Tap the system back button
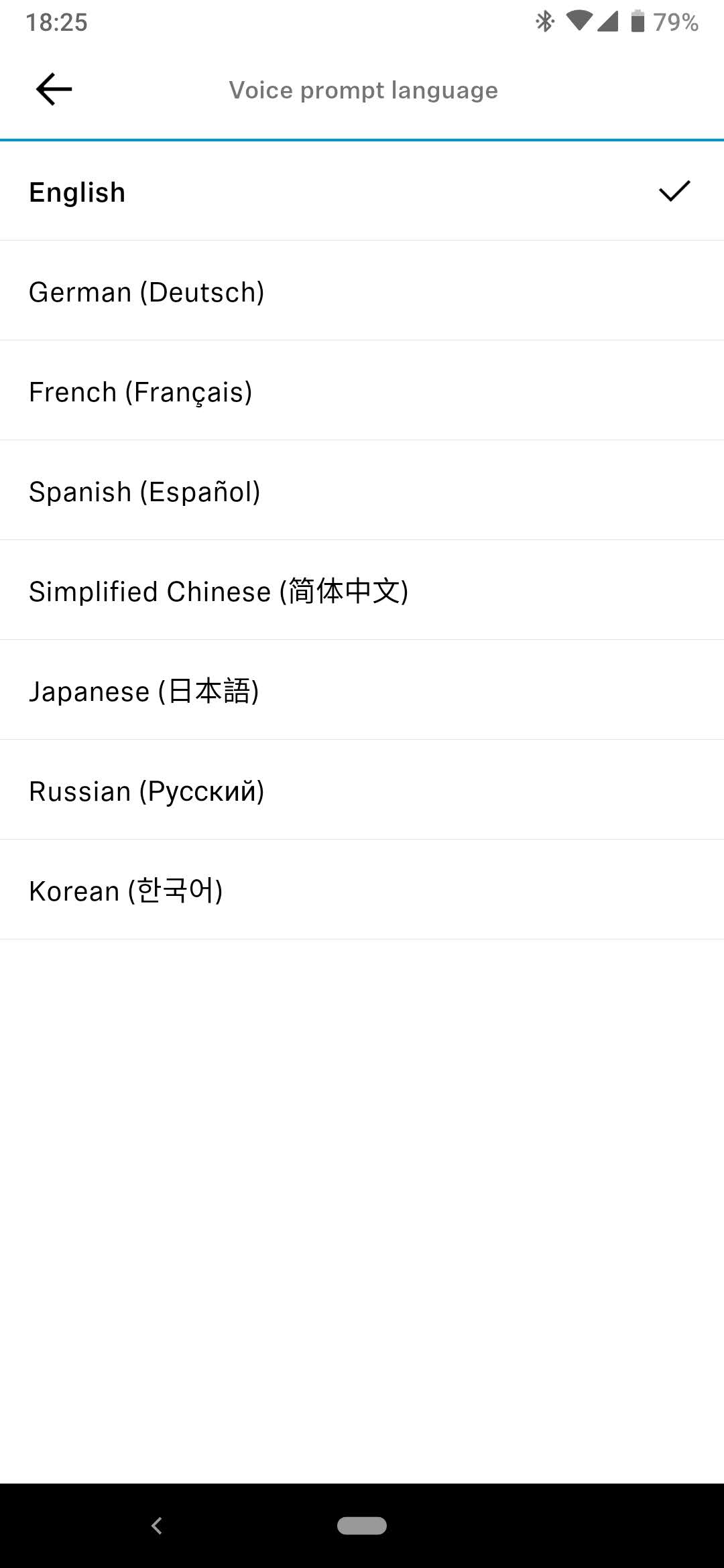Viewport: 724px width, 1568px height. [157, 1526]
